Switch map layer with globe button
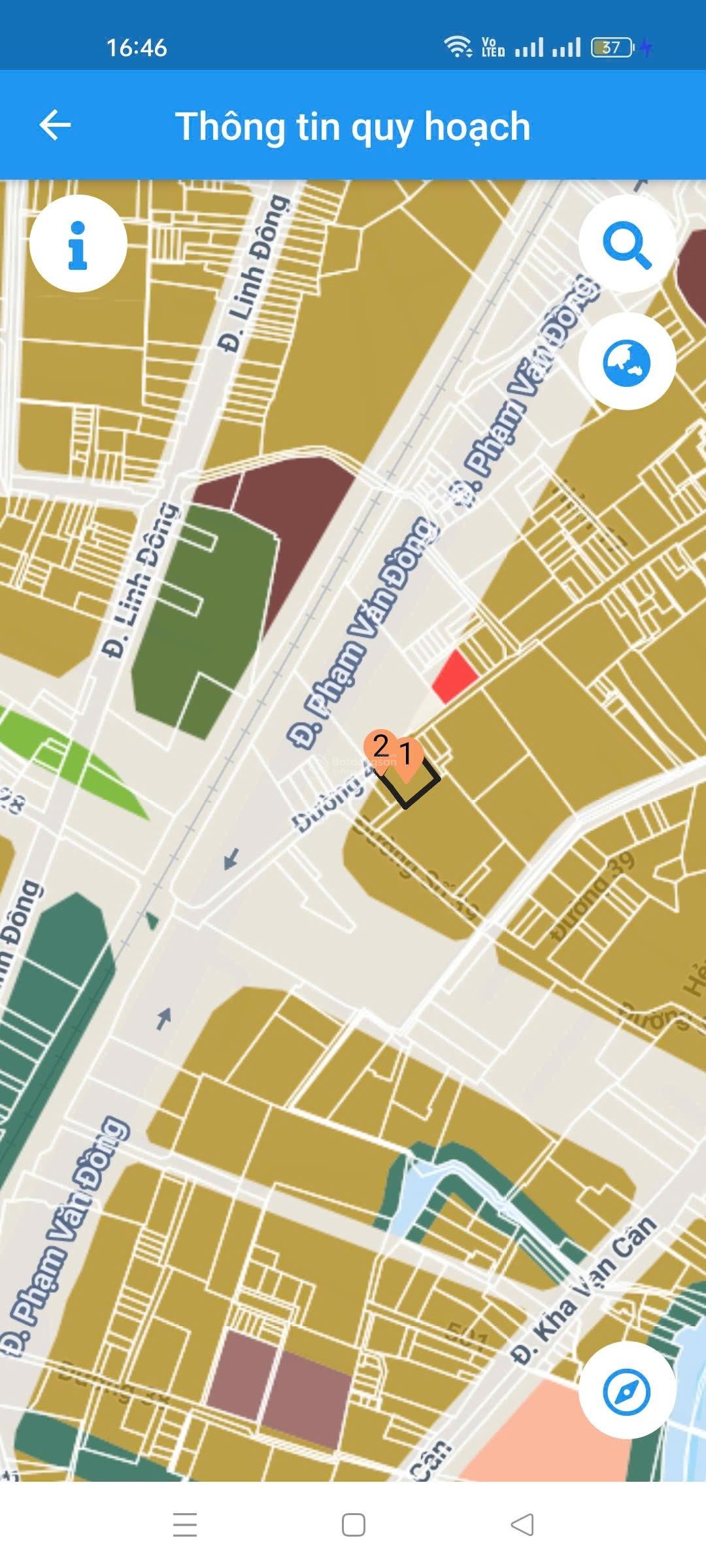Viewport: 706px width, 1568px height. (x=626, y=362)
